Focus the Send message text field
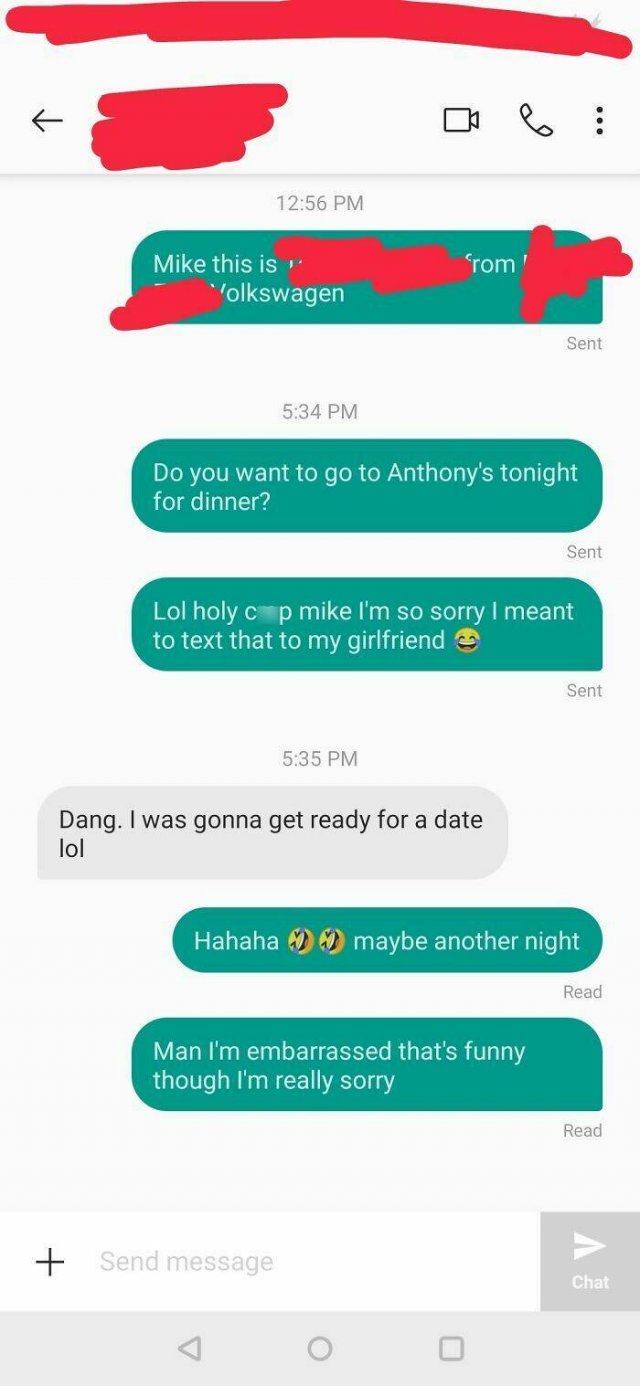This screenshot has width=640, height=1386. (300, 1262)
